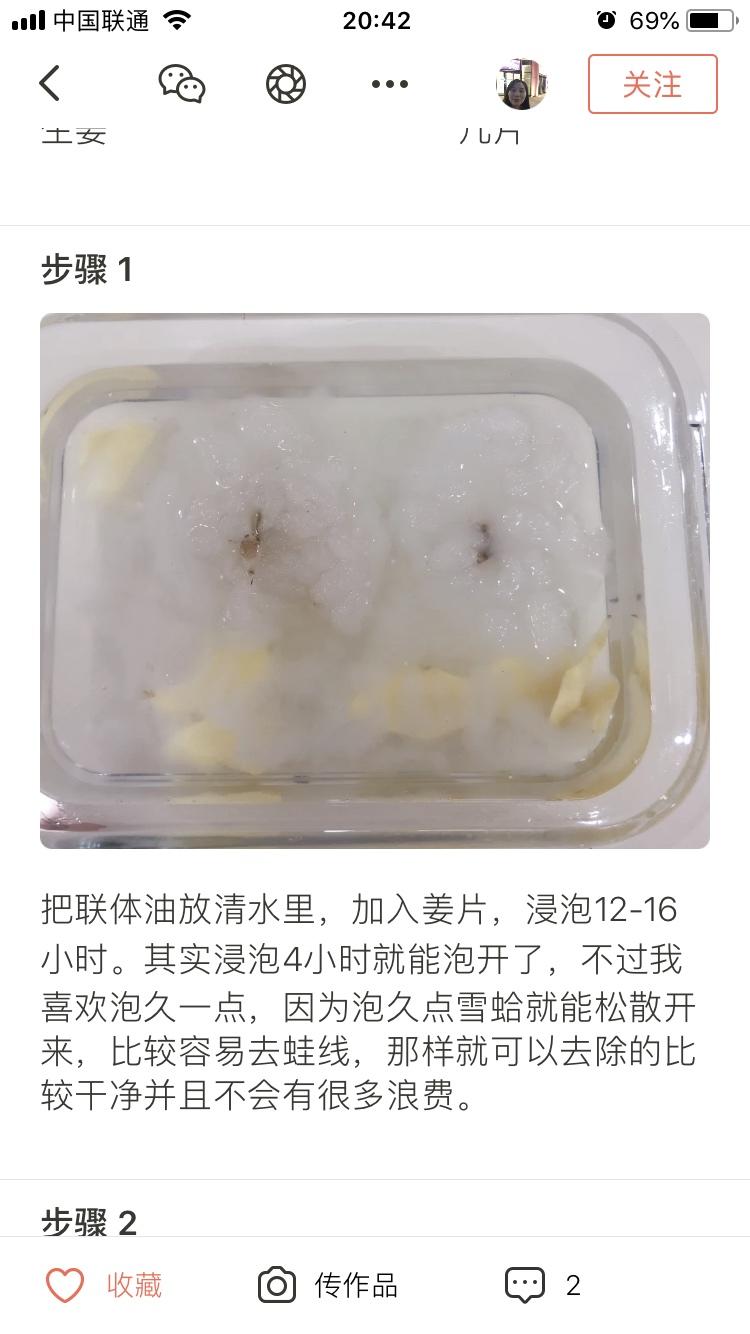Open the author's profile avatar

(x=521, y=84)
